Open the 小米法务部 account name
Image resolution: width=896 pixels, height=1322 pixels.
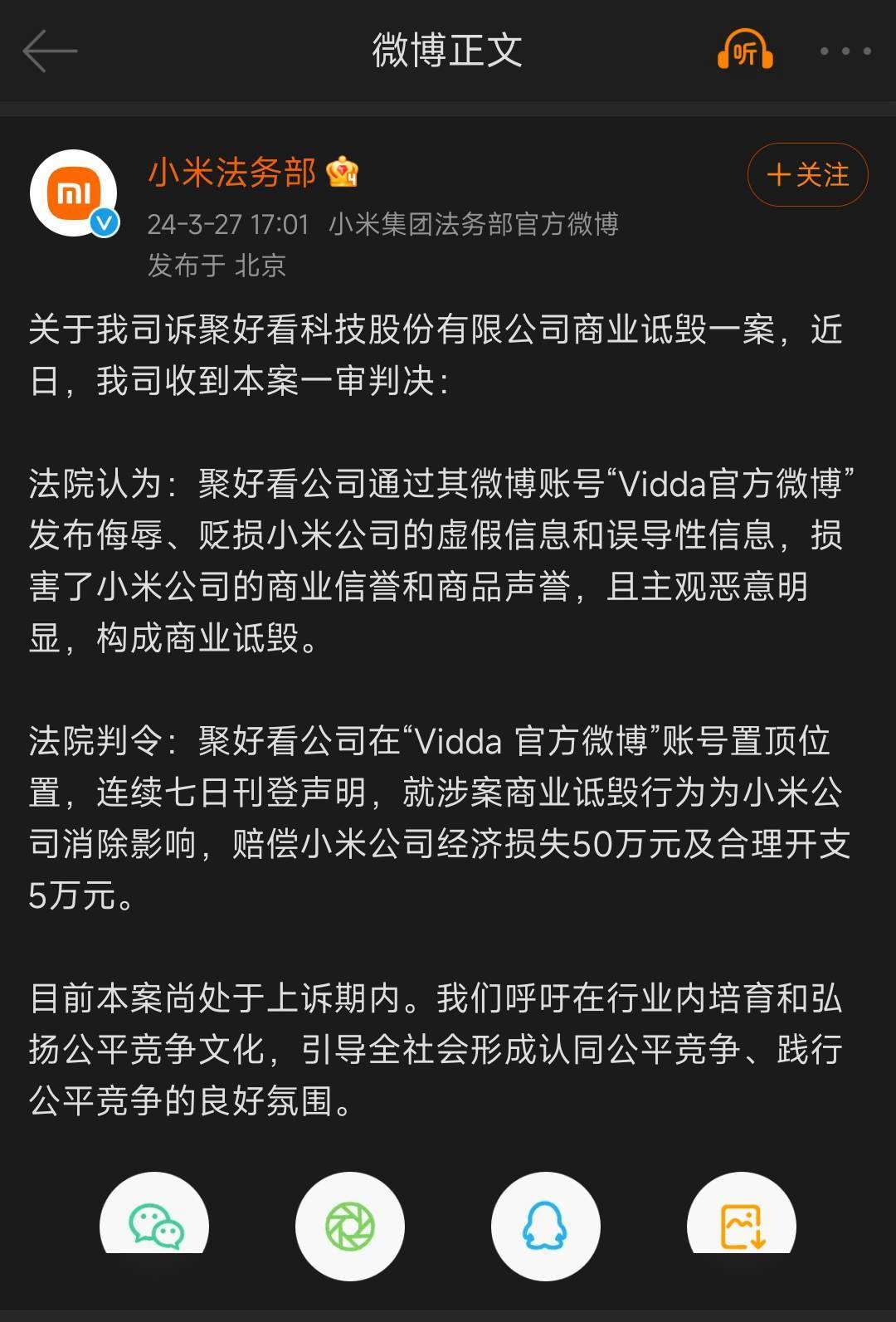pos(232,173)
